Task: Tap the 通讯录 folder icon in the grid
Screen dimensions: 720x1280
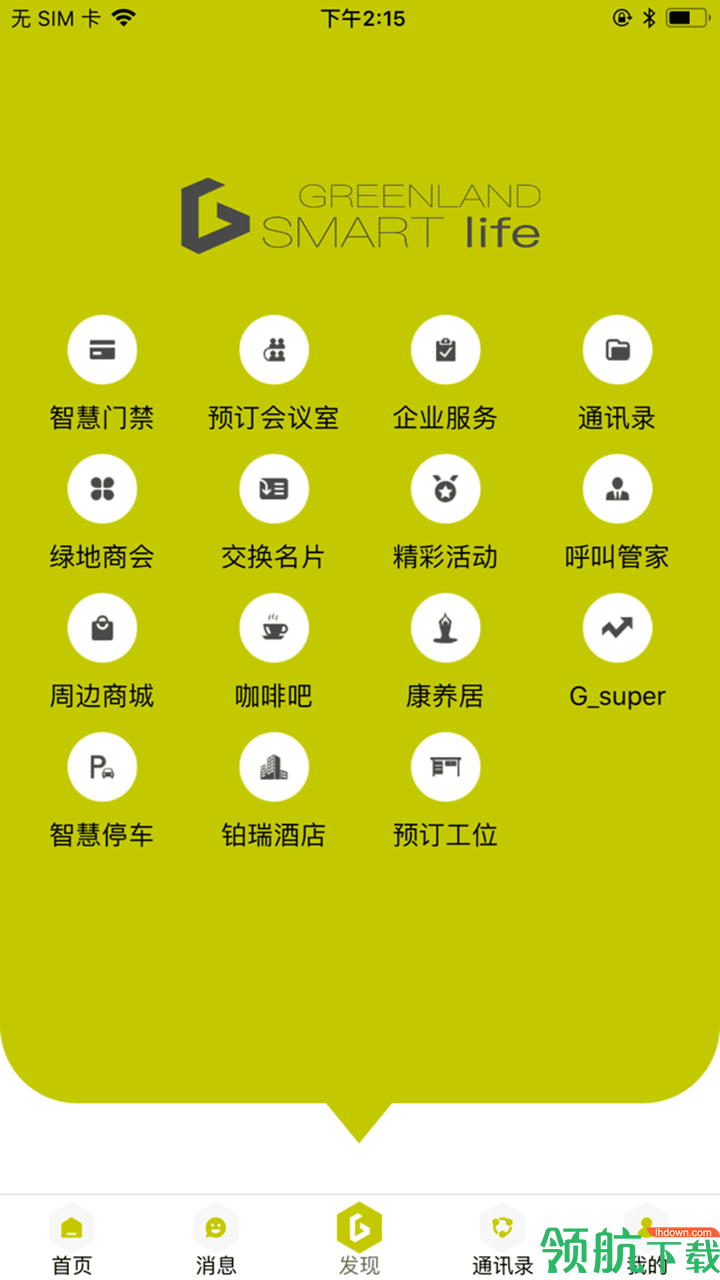Action: tap(617, 349)
